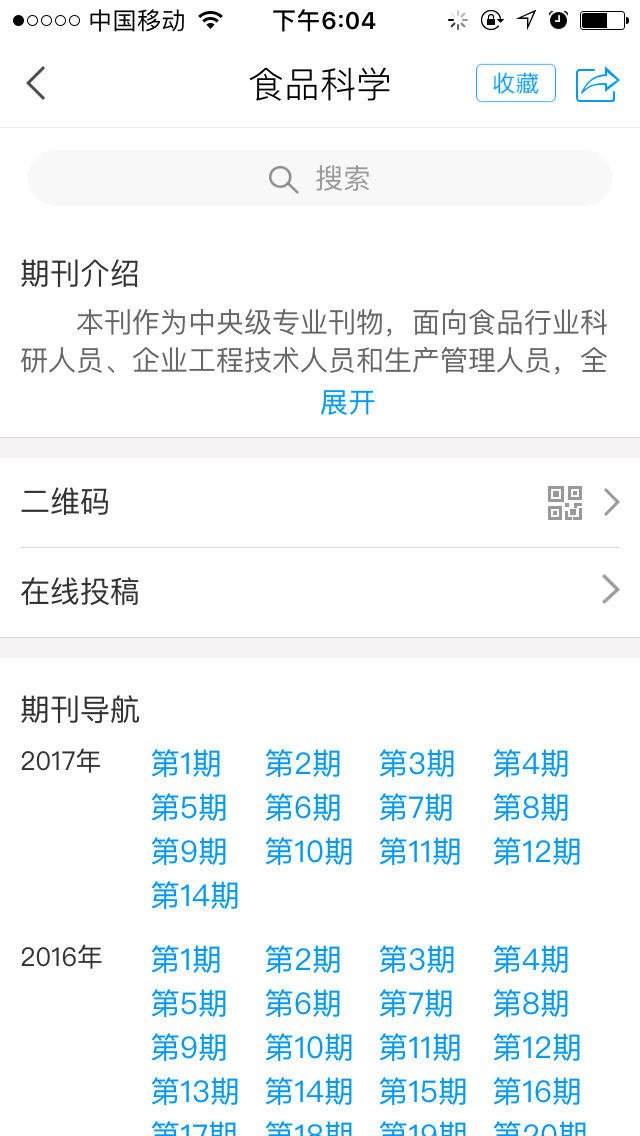
Task: Select 2017年 第4期
Action: [530, 764]
